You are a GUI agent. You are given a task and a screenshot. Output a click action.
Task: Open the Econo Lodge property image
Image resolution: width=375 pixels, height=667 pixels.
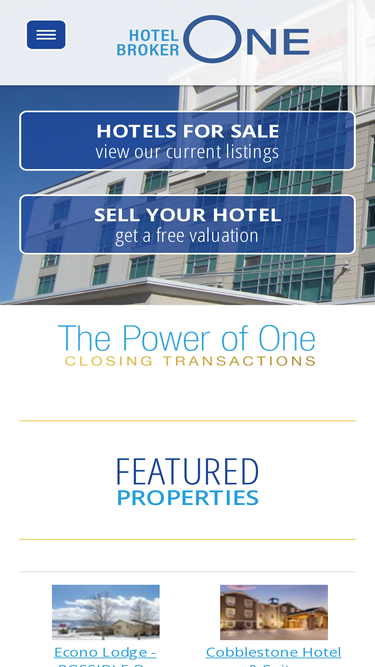coord(106,612)
